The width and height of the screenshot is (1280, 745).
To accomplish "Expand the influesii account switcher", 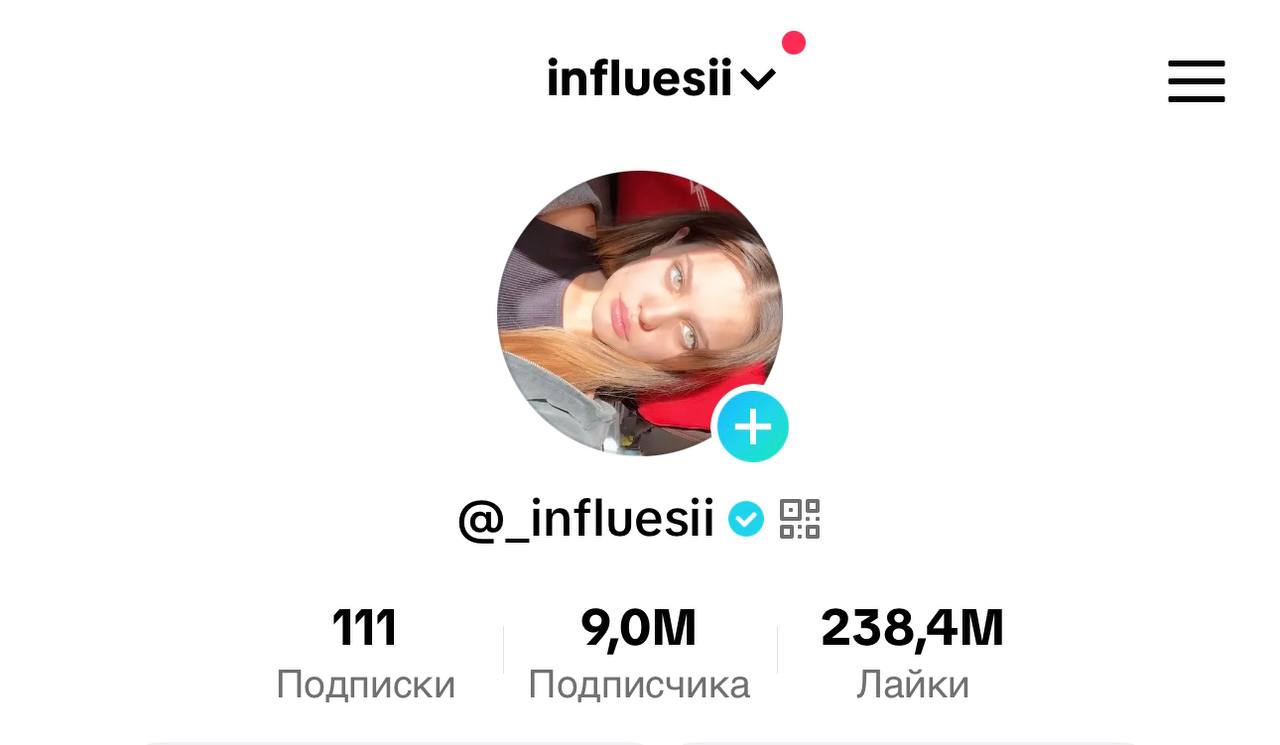I will point(661,79).
